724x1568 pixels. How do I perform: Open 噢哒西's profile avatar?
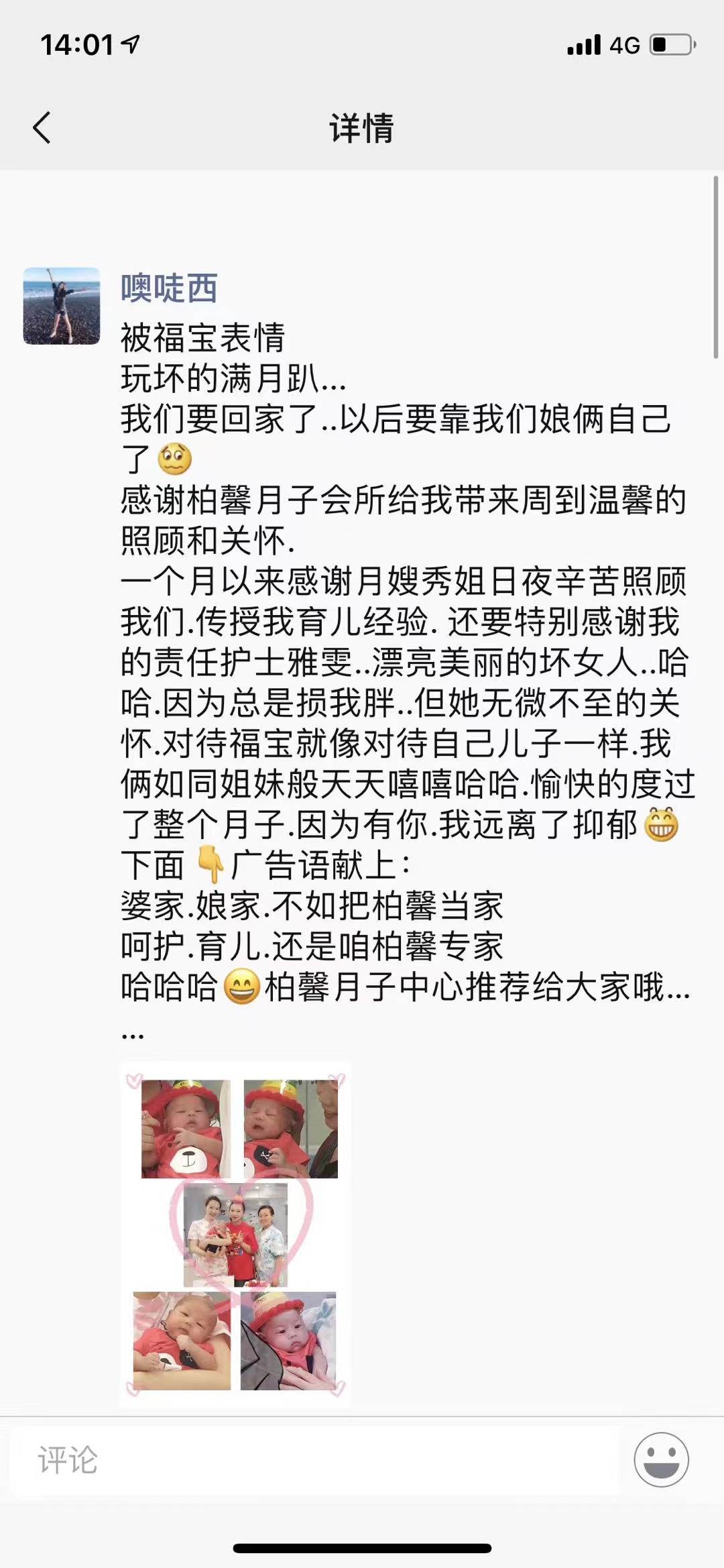[x=62, y=306]
